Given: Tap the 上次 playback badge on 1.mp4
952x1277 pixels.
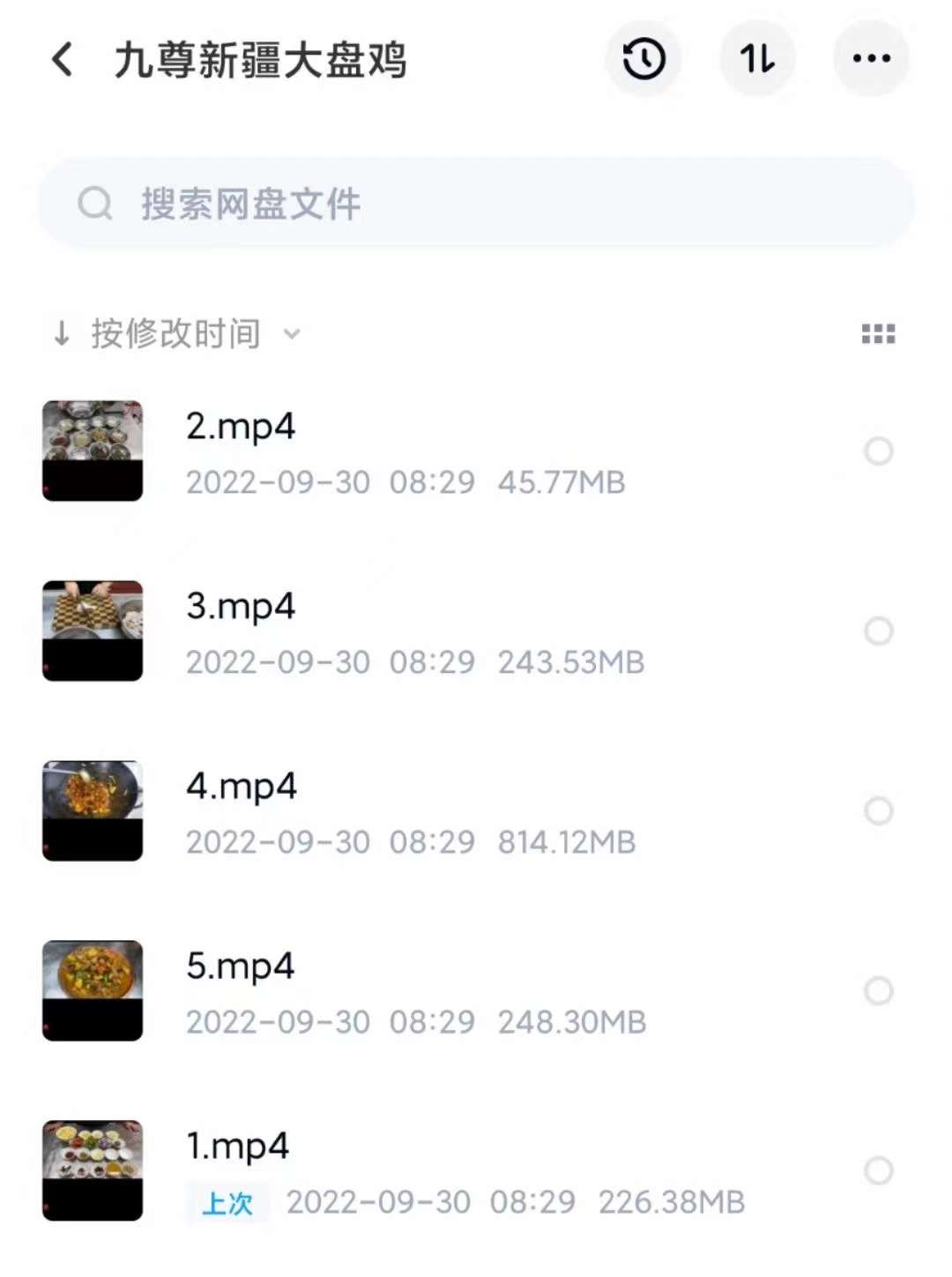Looking at the screenshot, I should [x=227, y=1202].
